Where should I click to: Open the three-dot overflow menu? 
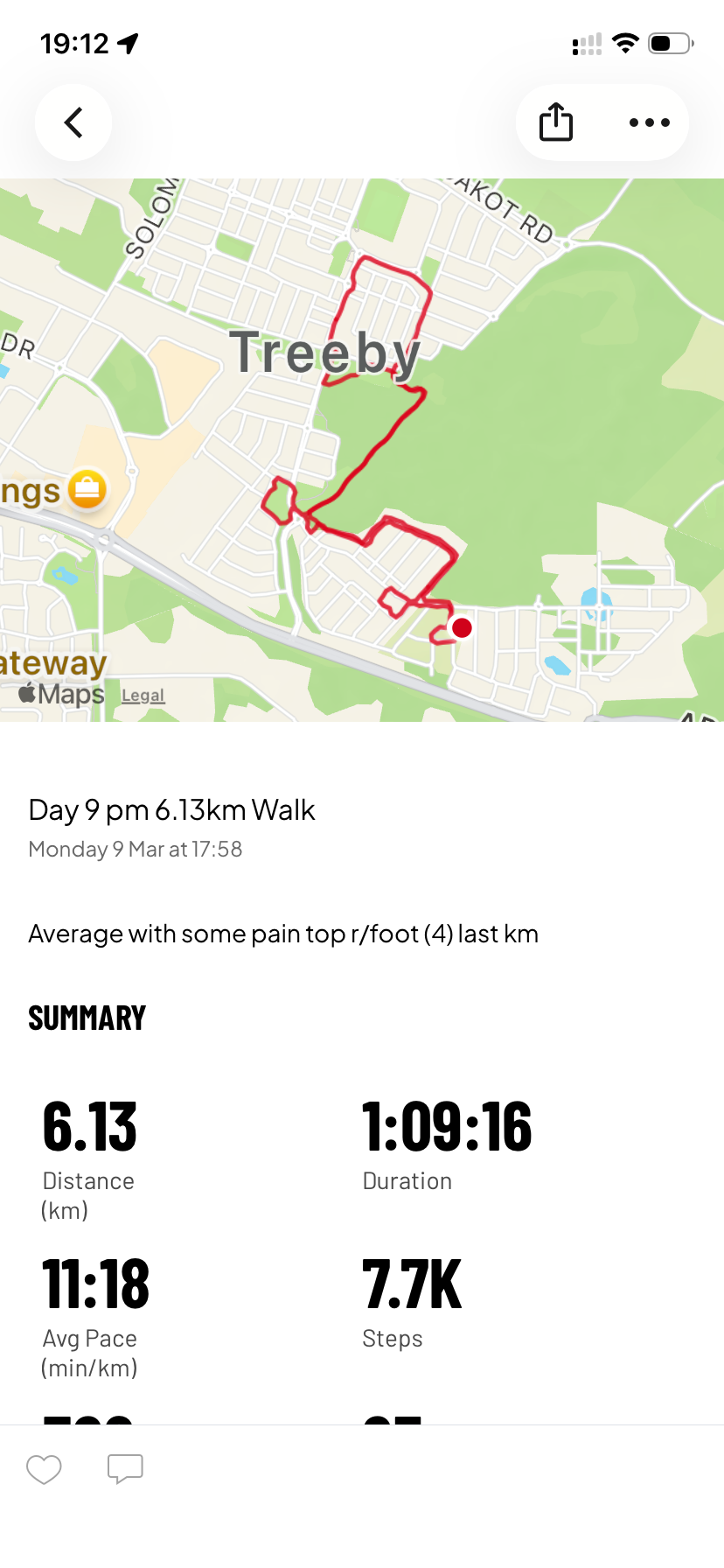pos(650,122)
